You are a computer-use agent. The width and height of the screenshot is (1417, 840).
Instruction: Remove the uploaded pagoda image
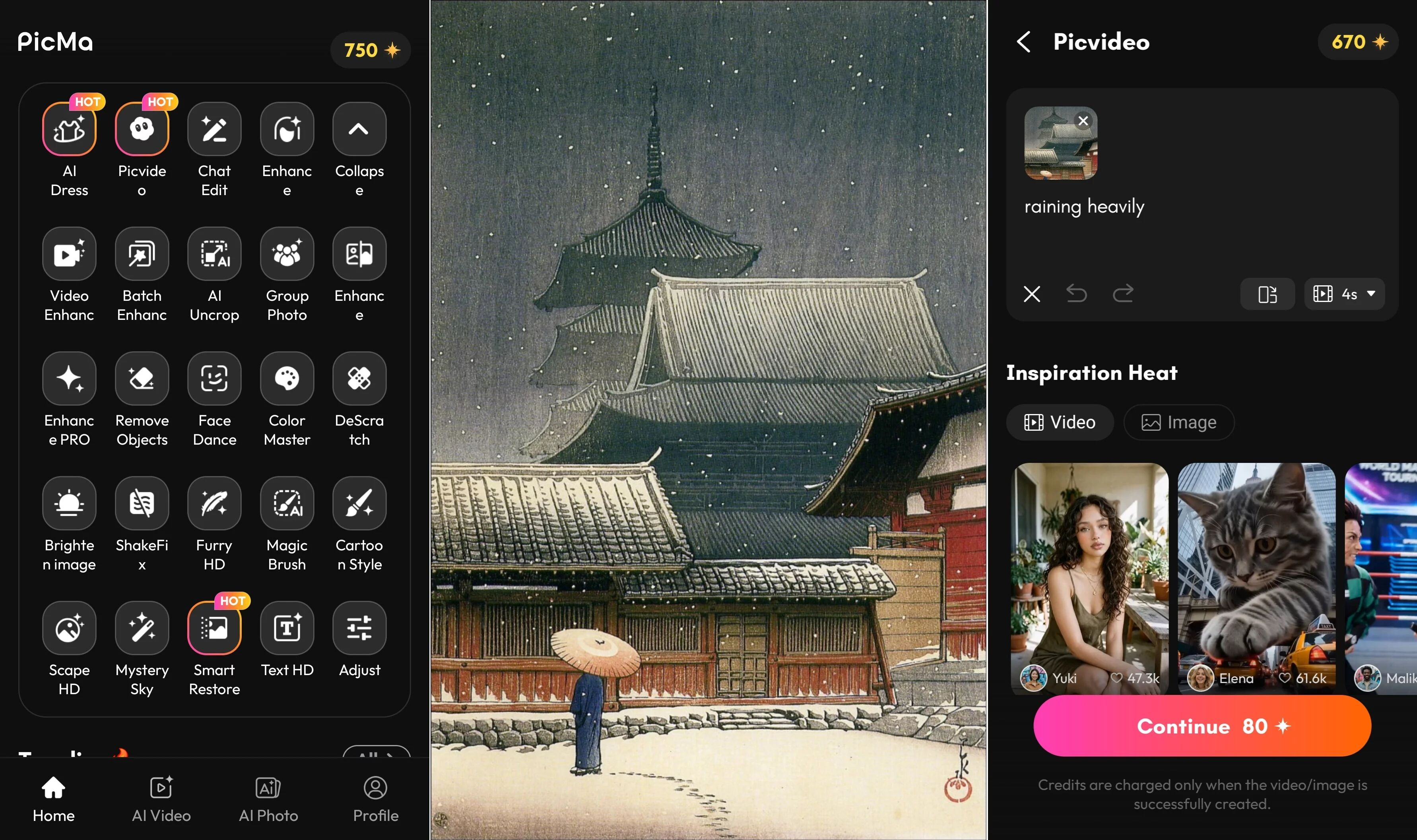click(x=1083, y=120)
